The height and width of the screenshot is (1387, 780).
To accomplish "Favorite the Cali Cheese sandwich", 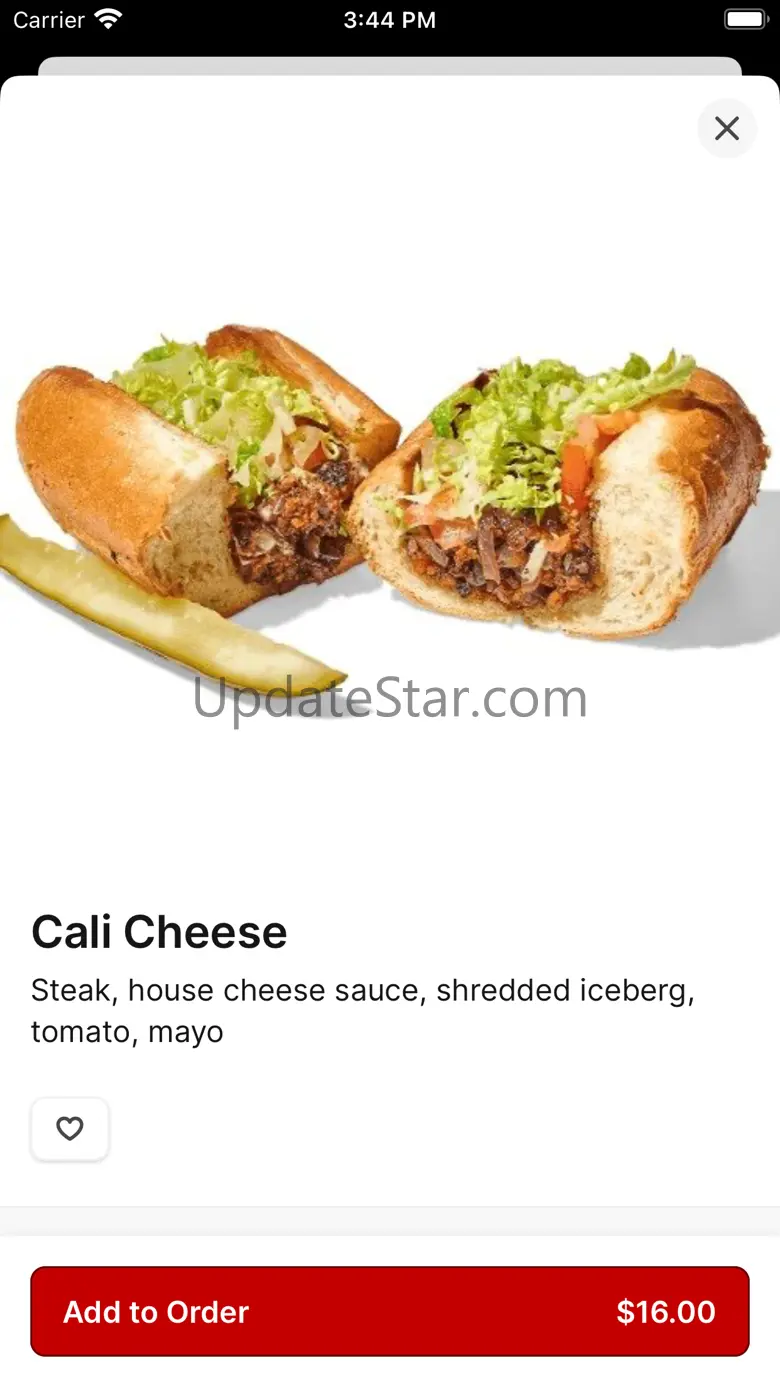I will tap(70, 1129).
